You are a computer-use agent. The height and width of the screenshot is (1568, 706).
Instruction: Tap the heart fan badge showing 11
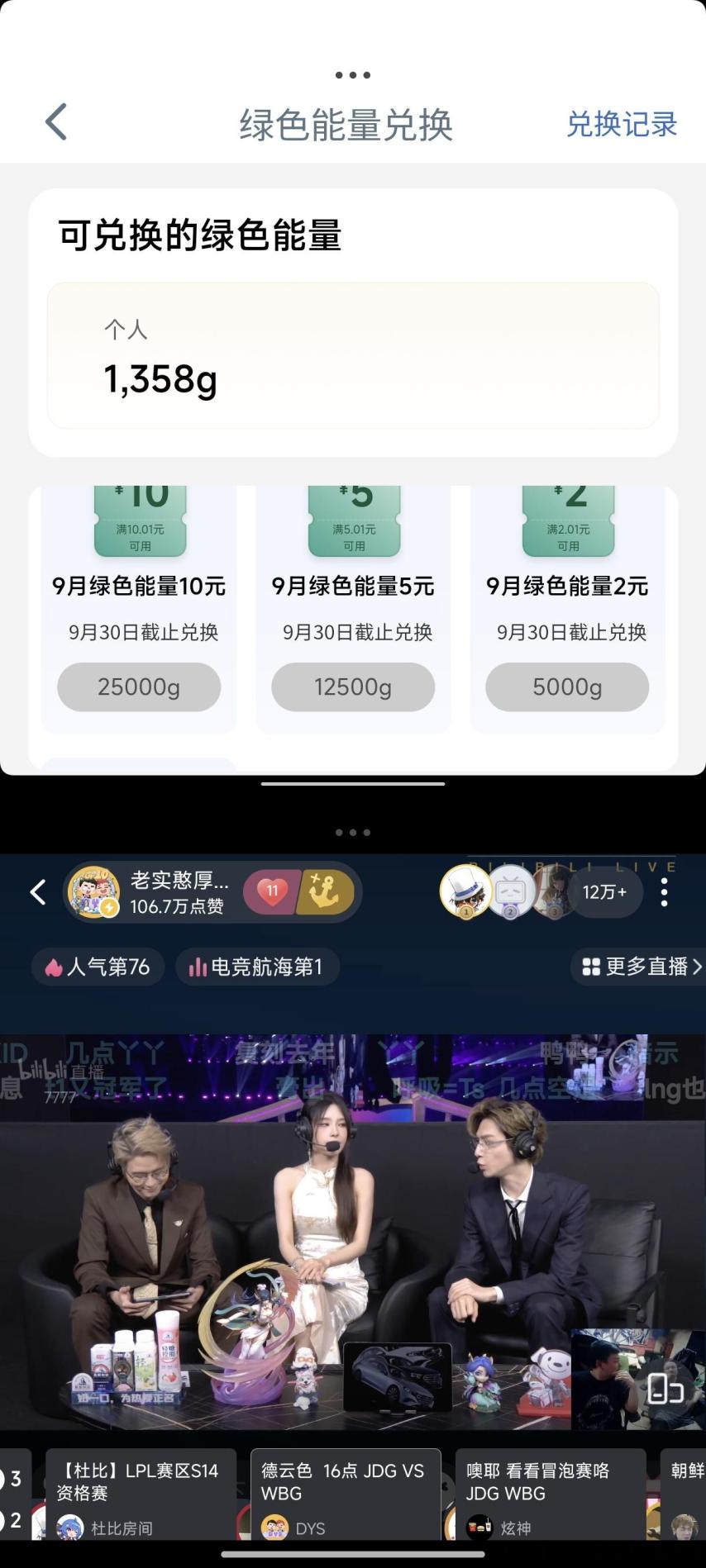(271, 892)
